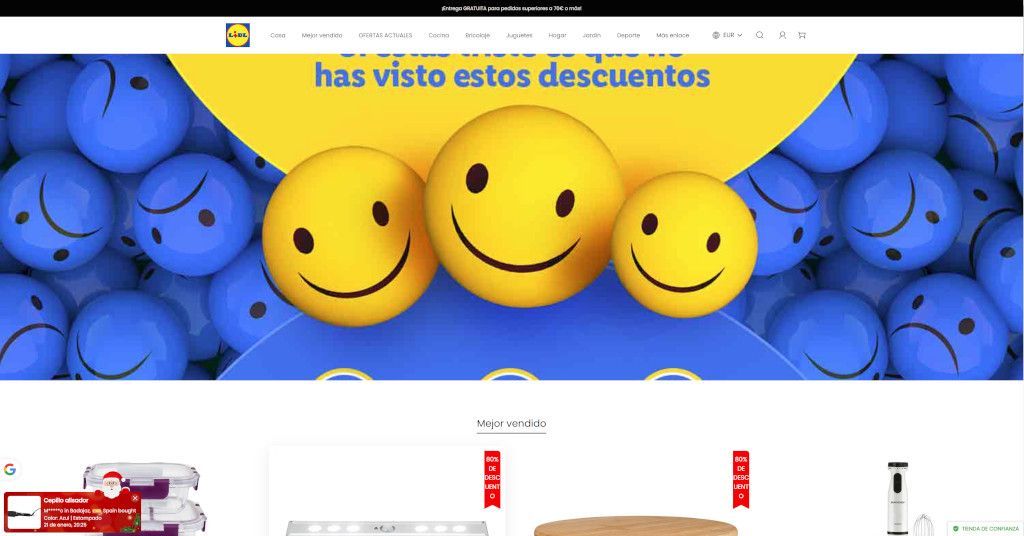Open the hand blender product card

(x=897, y=497)
